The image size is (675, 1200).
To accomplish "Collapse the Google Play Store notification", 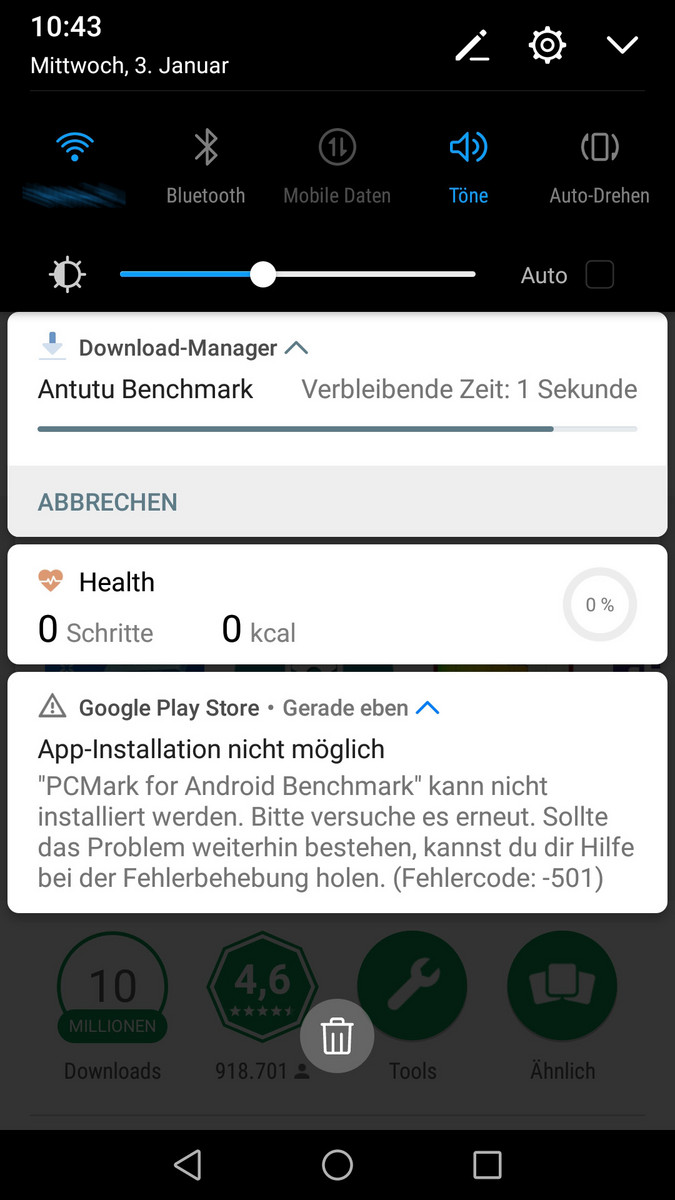I will (427, 708).
